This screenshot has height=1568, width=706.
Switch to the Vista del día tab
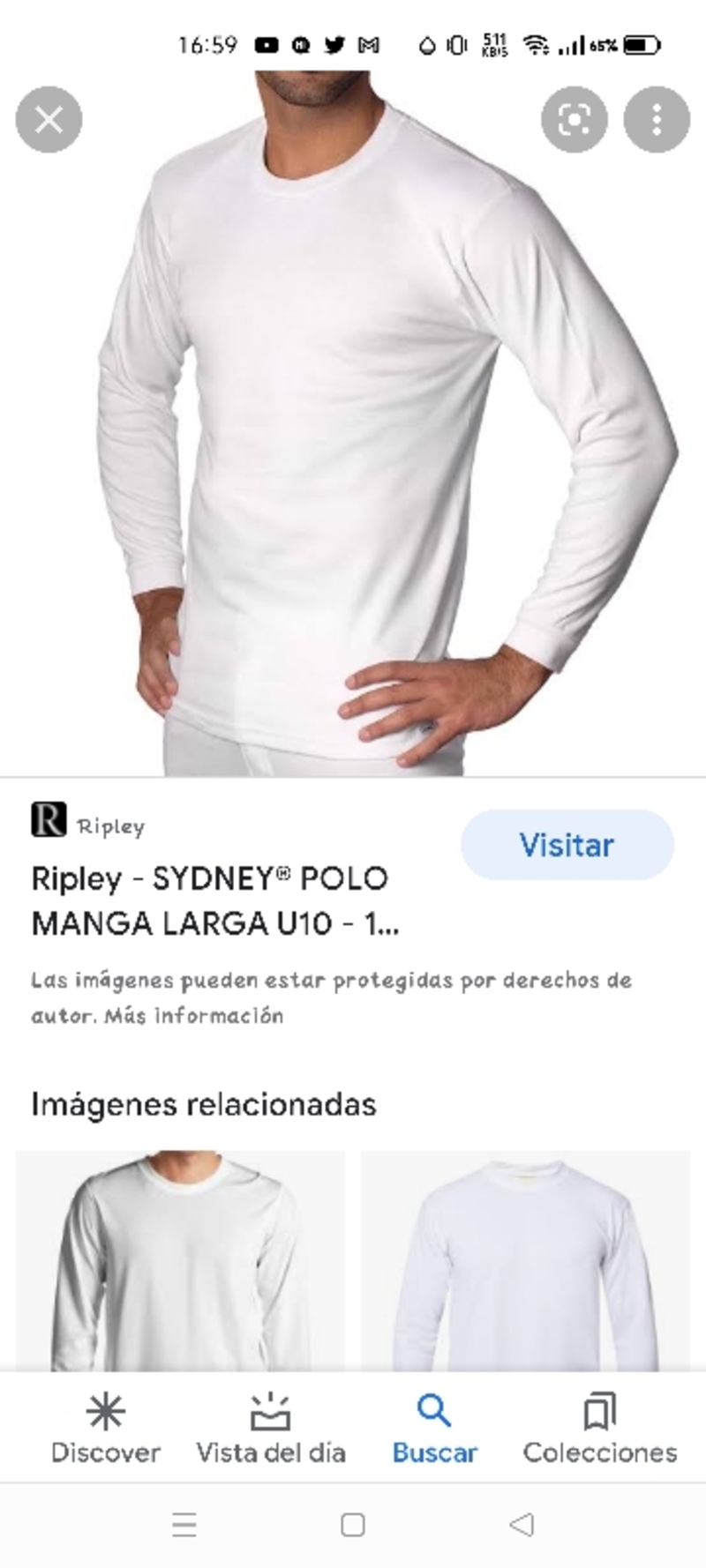point(270,1429)
